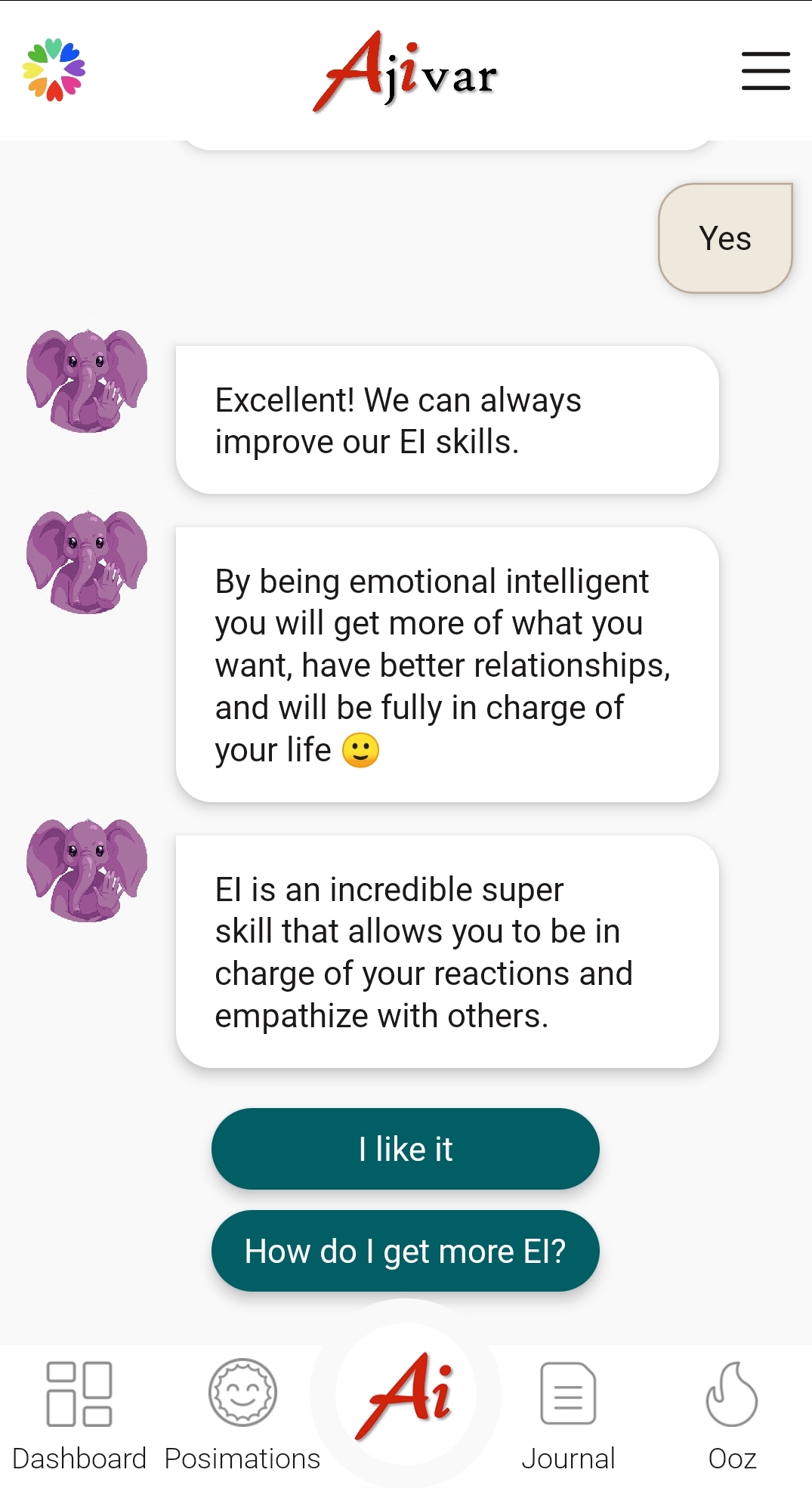Tap the center Ai tab
The width and height of the screenshot is (812, 1488).
(406, 1394)
